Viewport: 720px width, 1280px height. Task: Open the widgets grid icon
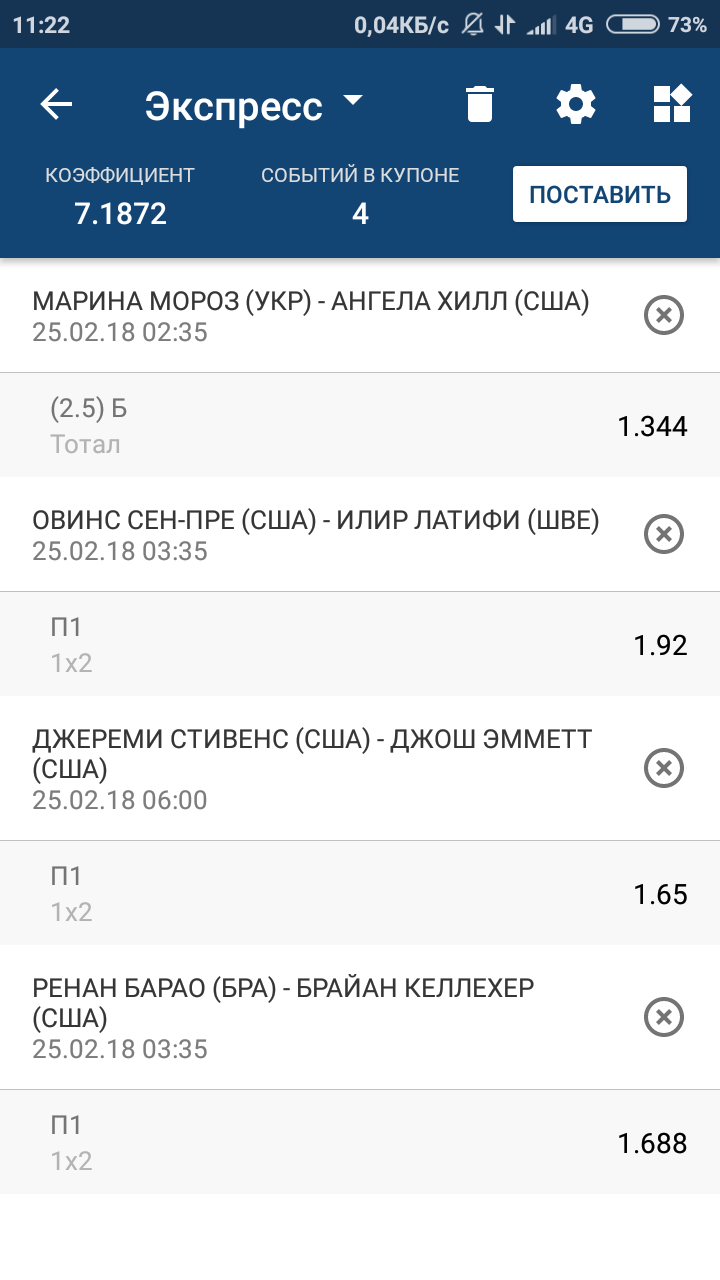click(672, 105)
